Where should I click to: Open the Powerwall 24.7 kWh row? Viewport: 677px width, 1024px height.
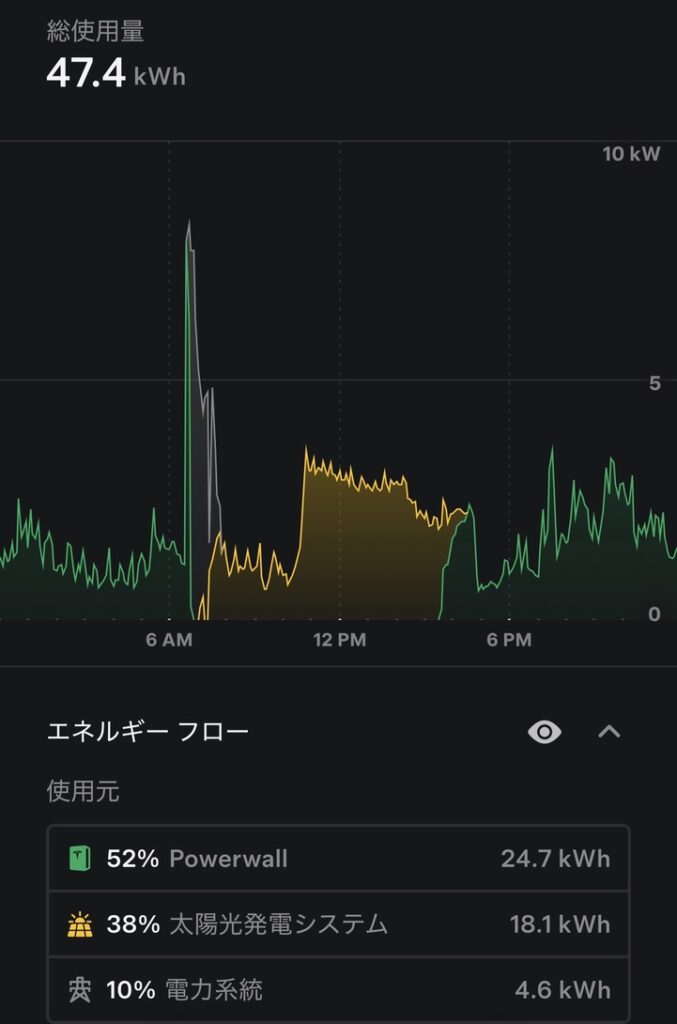pos(338,858)
